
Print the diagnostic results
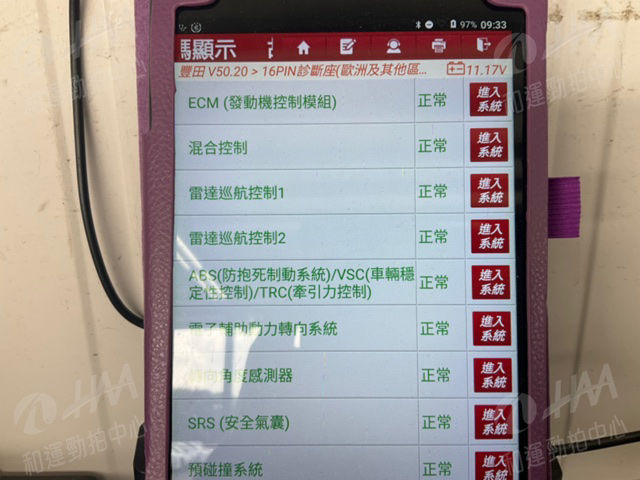pos(438,45)
